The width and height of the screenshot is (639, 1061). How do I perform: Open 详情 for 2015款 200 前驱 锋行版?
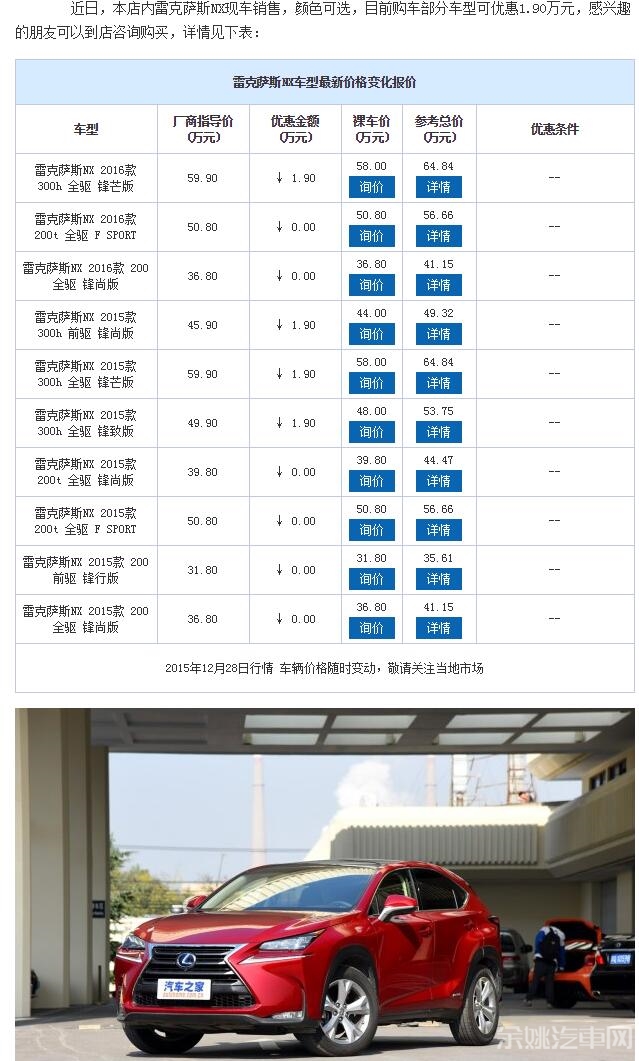click(439, 579)
